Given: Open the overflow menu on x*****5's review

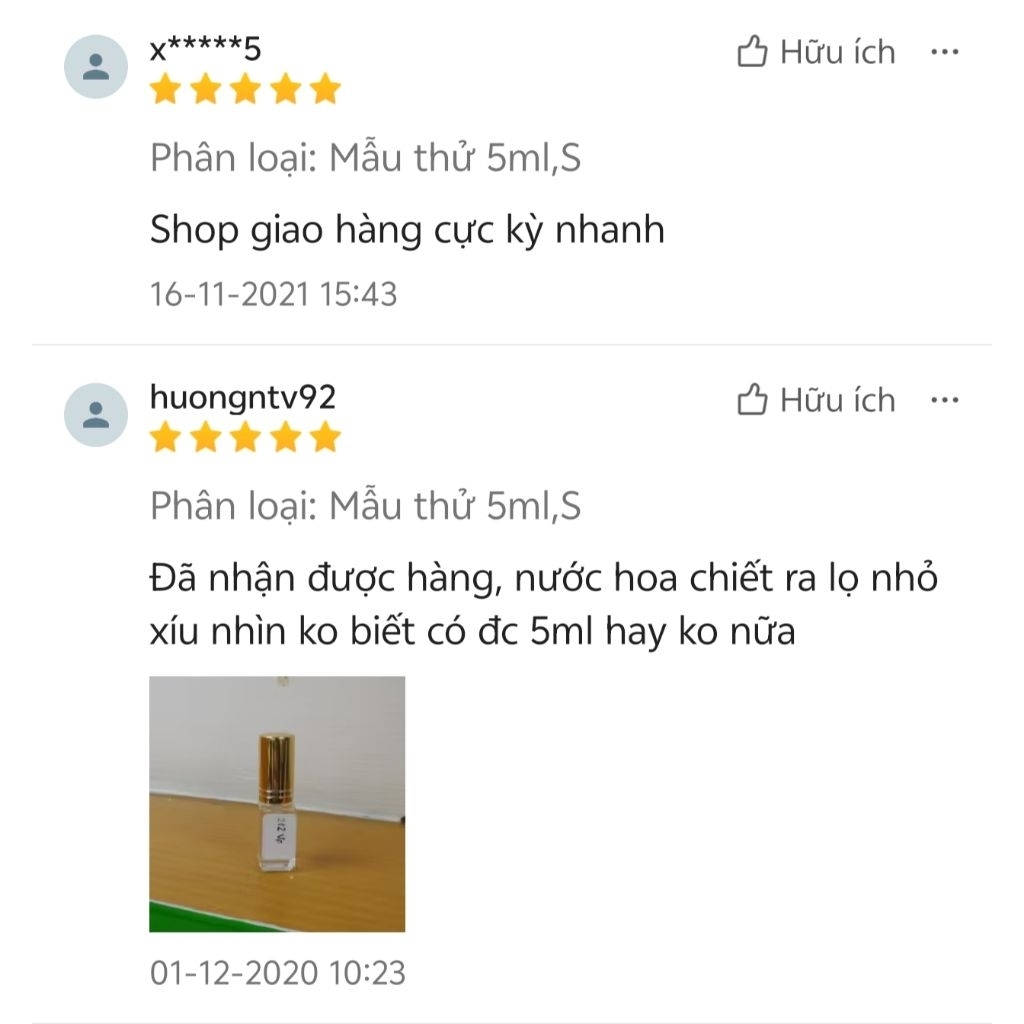Looking at the screenshot, I should pyautogui.click(x=944, y=52).
